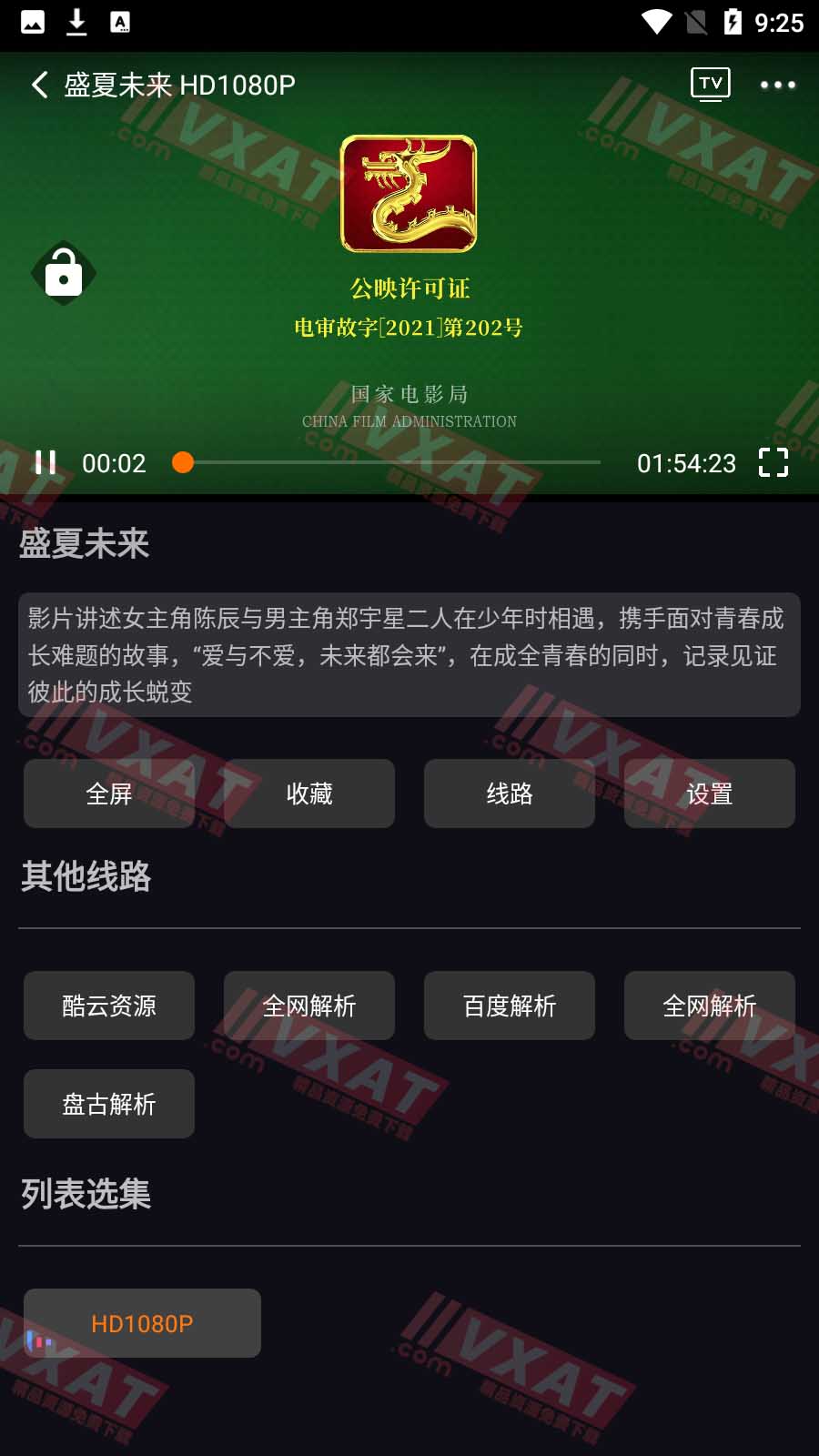Go back from the video player
The image size is (819, 1456).
(39, 86)
